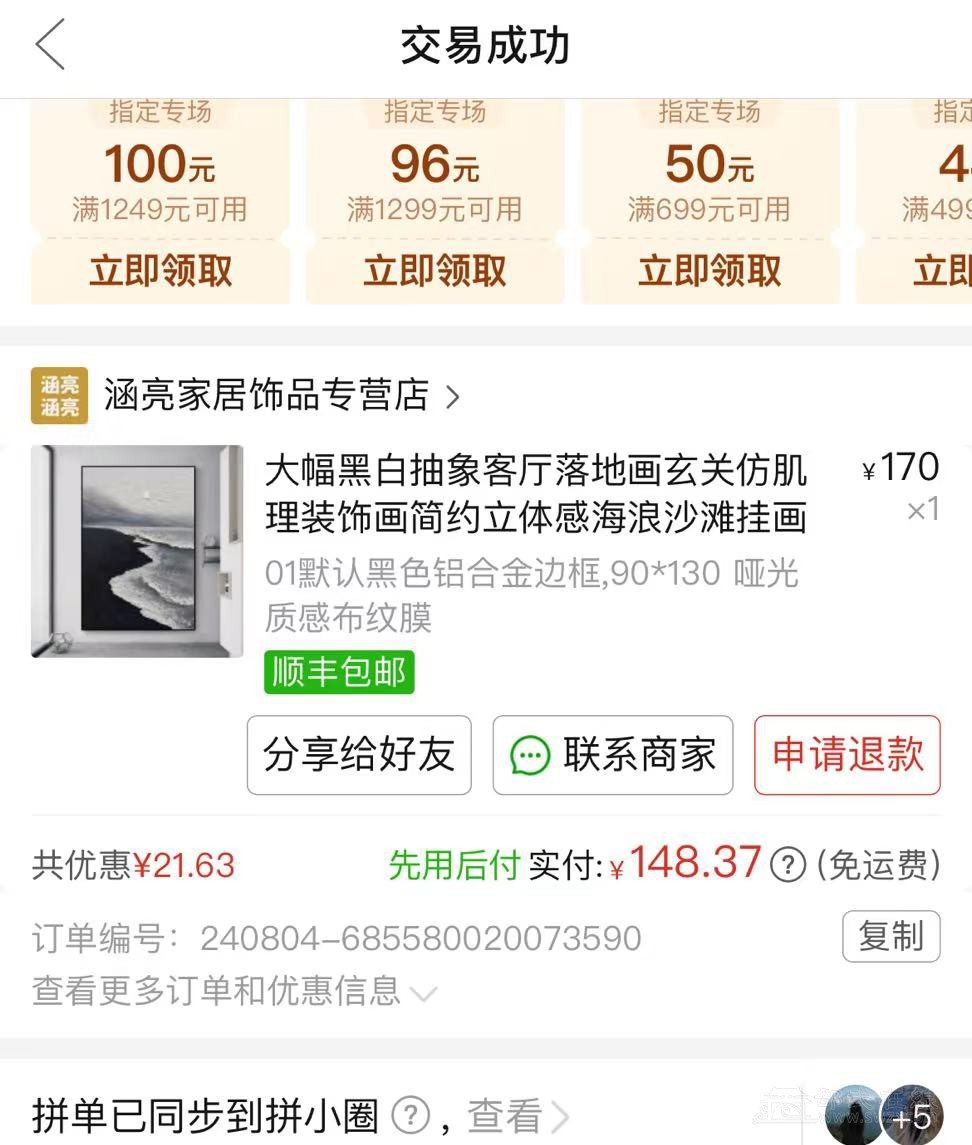Claim the 100元 coupon
Screen dimensions: 972x1145
[161, 271]
